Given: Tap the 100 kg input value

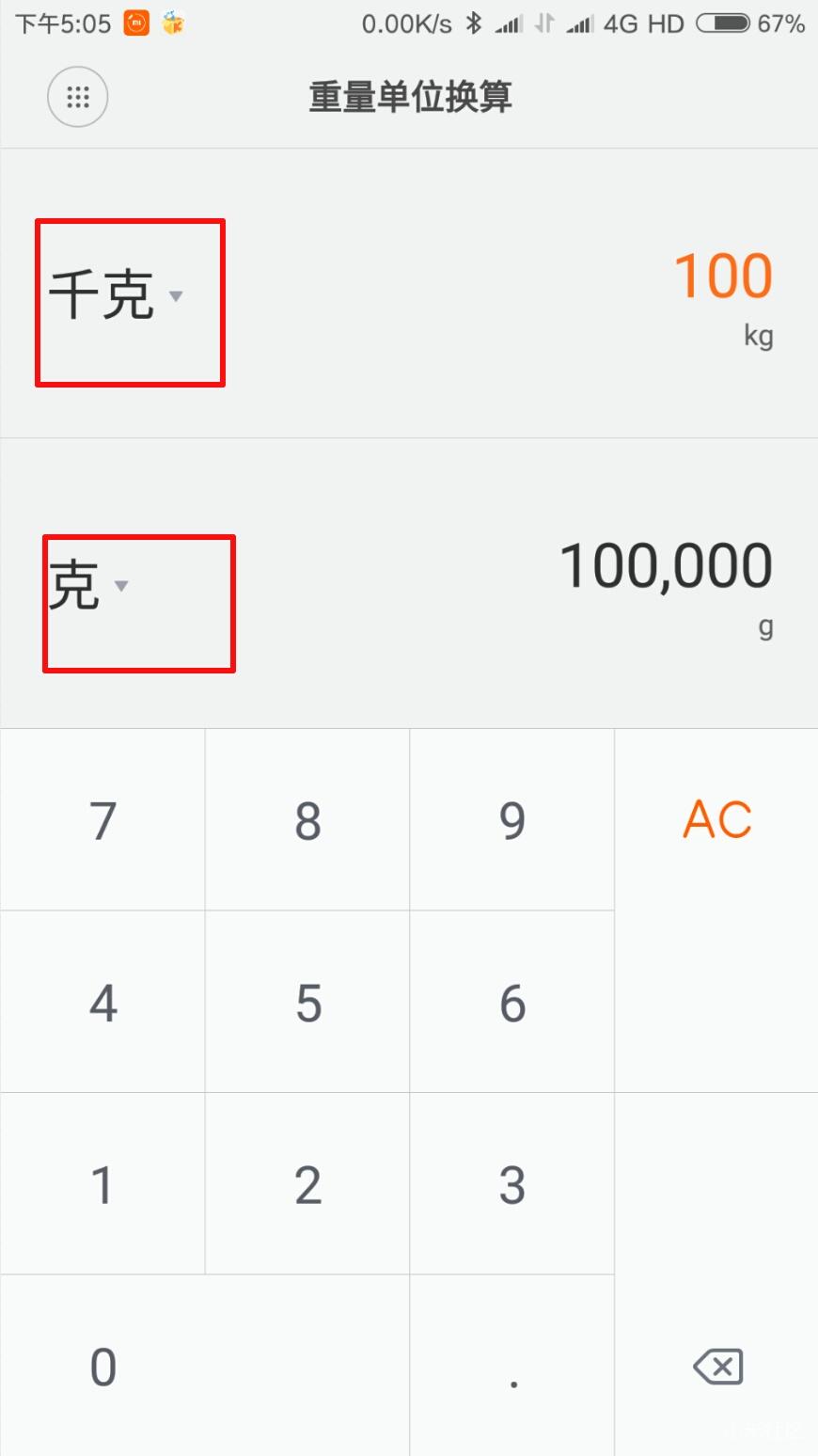Looking at the screenshot, I should (722, 276).
